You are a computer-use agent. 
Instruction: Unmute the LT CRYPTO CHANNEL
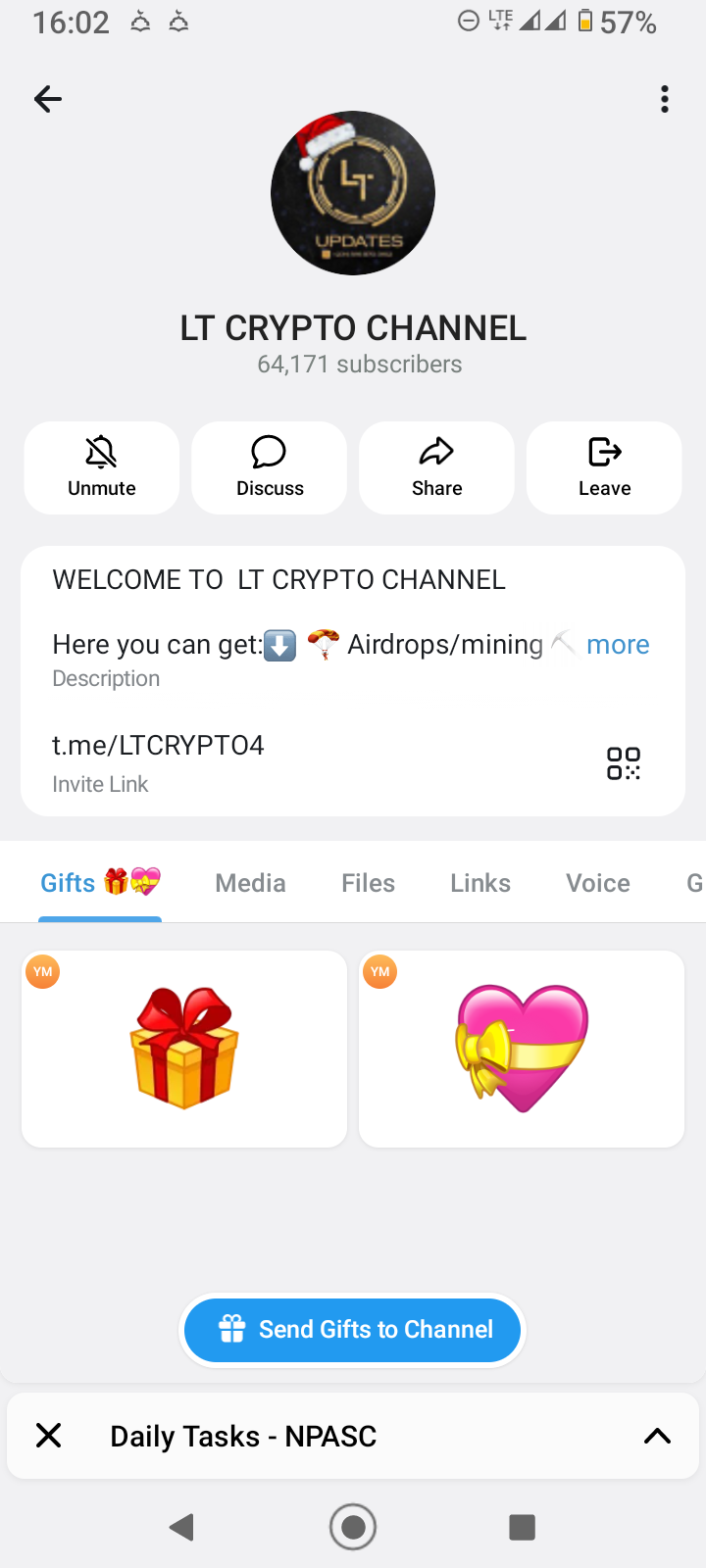[x=102, y=467]
